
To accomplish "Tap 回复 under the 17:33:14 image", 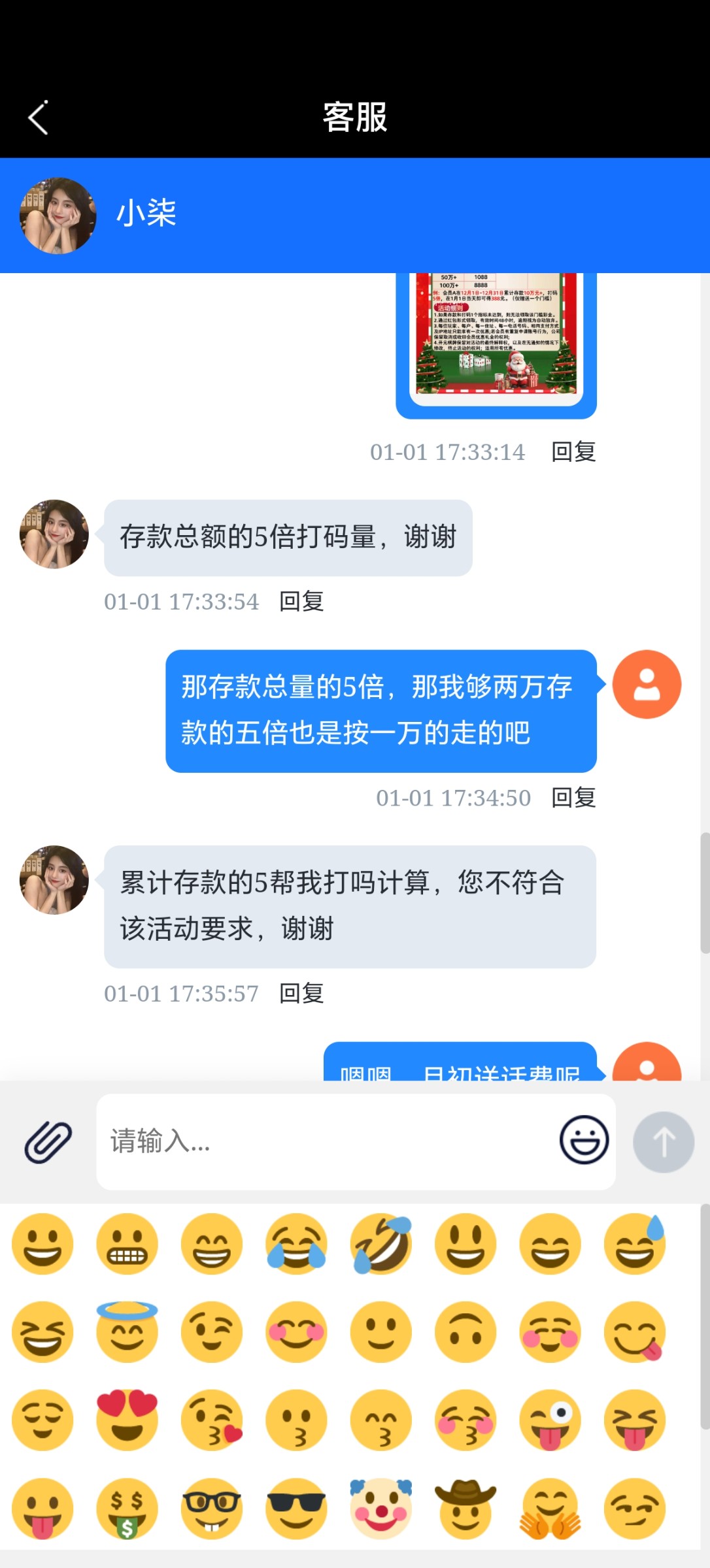I will [573, 452].
